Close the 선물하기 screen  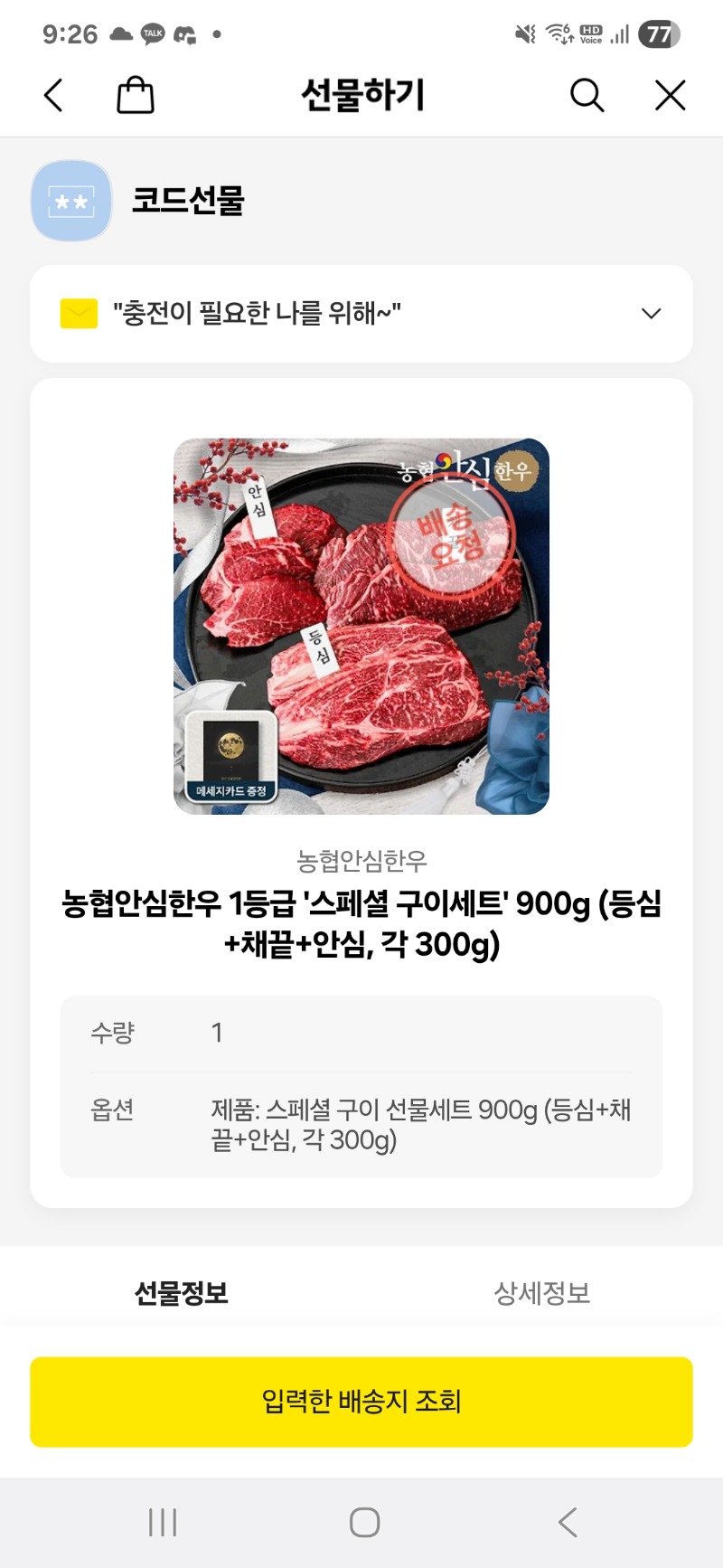pos(670,95)
